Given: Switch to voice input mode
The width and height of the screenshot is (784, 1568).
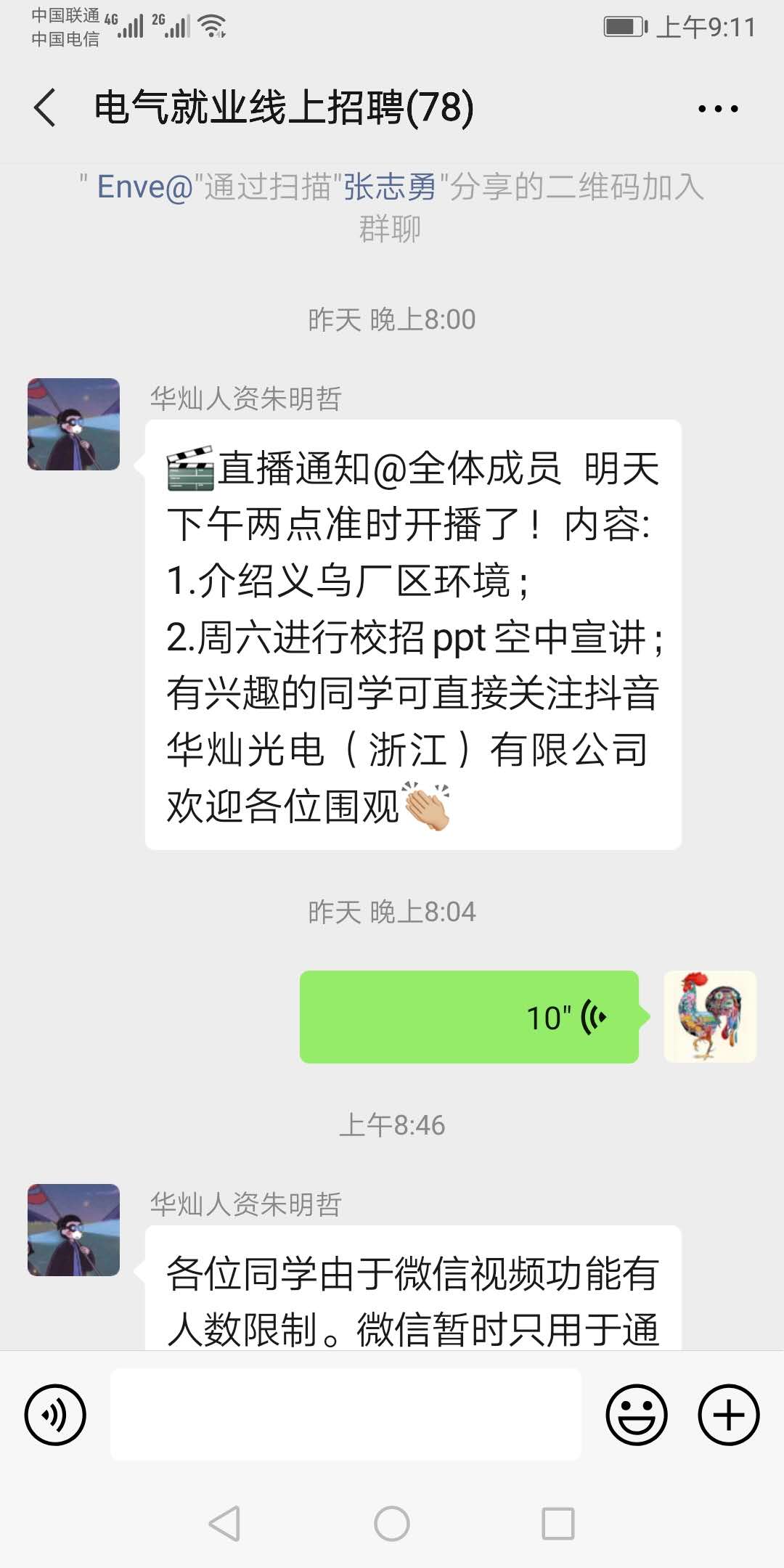Looking at the screenshot, I should [55, 1415].
